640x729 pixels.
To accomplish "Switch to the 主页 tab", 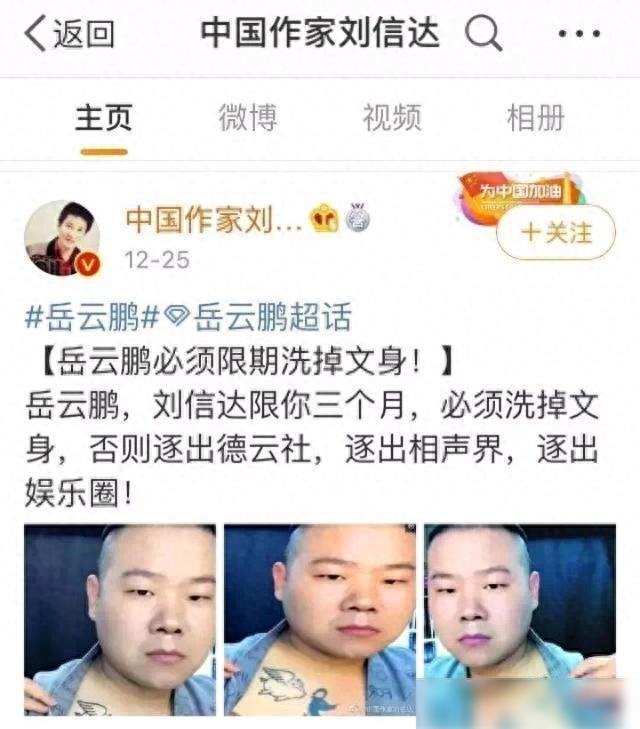I will pyautogui.click(x=103, y=118).
